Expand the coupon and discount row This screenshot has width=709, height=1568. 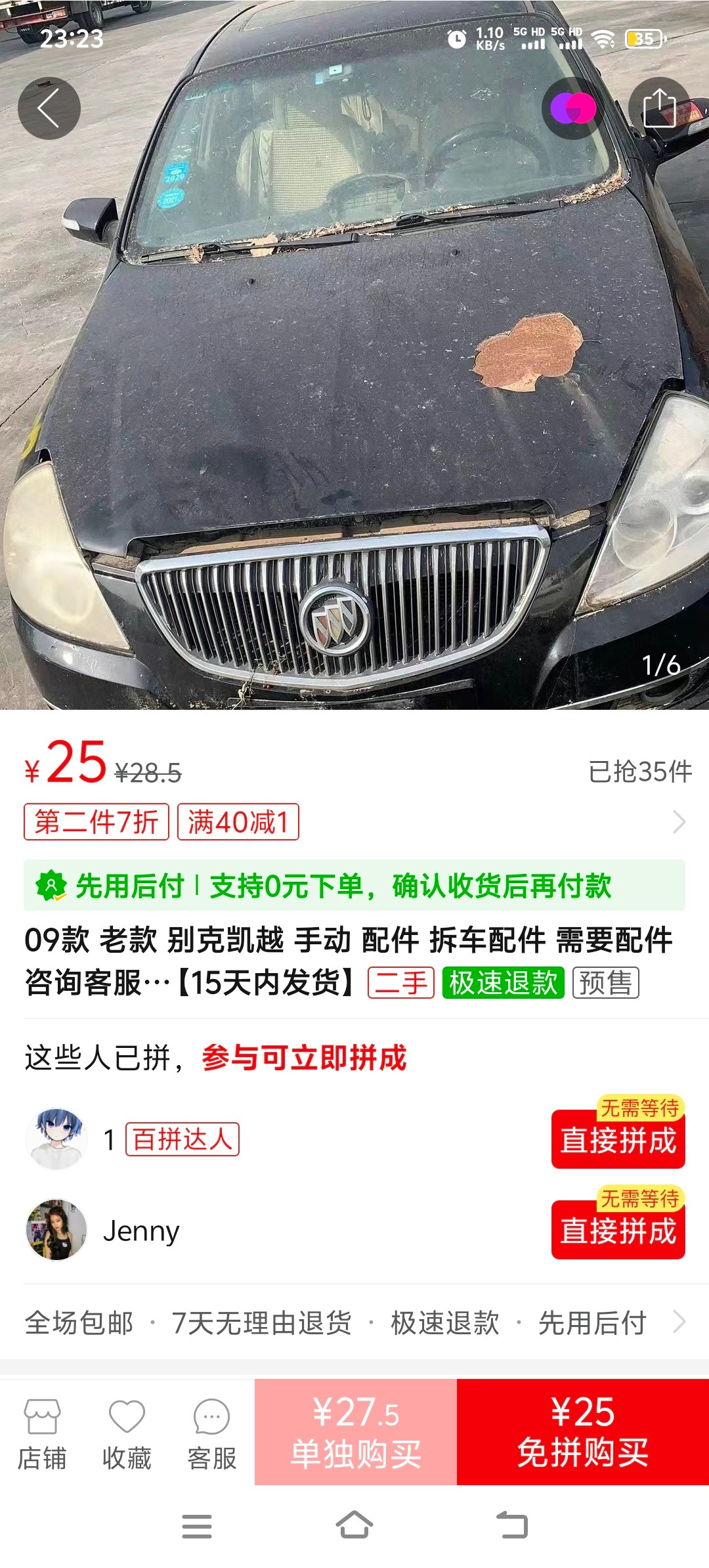coord(354,821)
